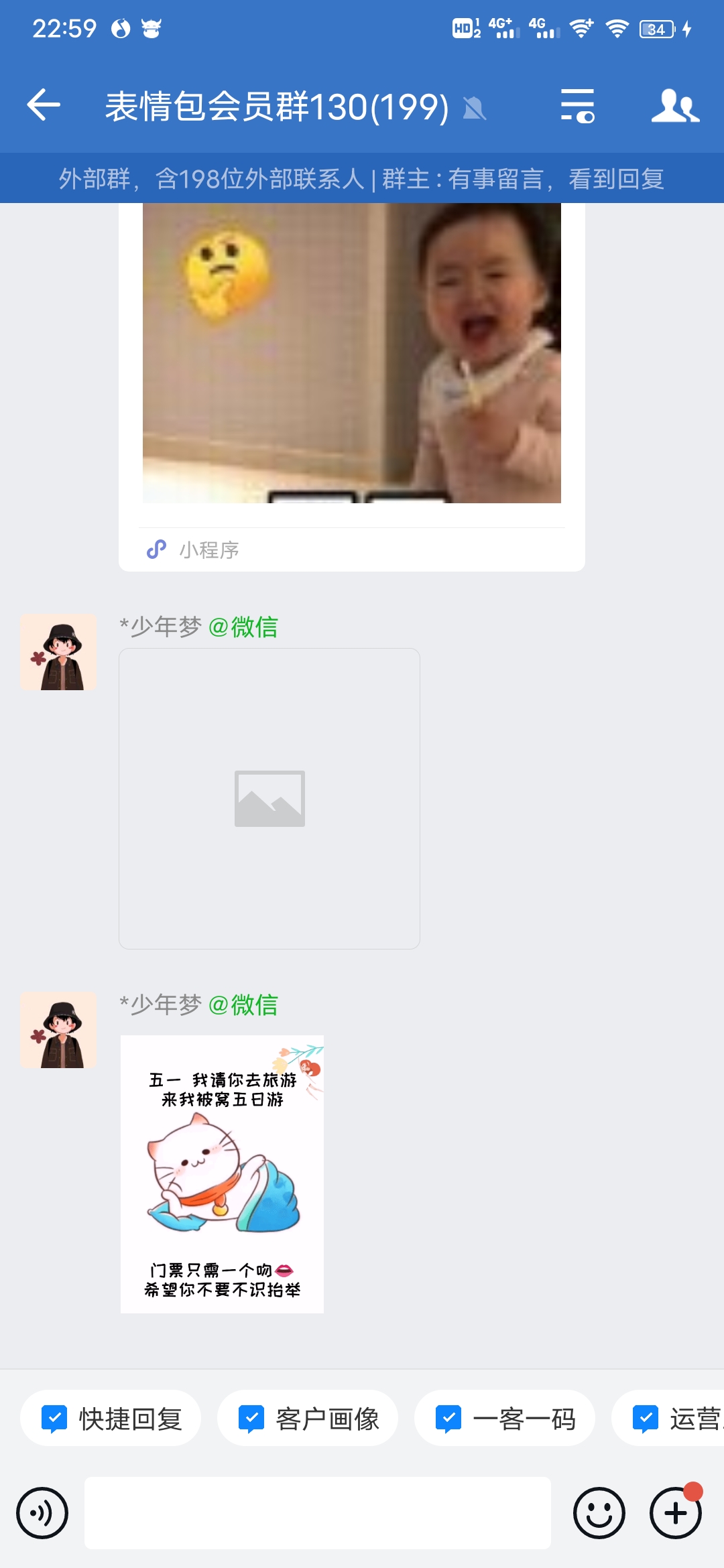724x1568 pixels.
Task: Switch to voice input
Action: click(x=42, y=1513)
